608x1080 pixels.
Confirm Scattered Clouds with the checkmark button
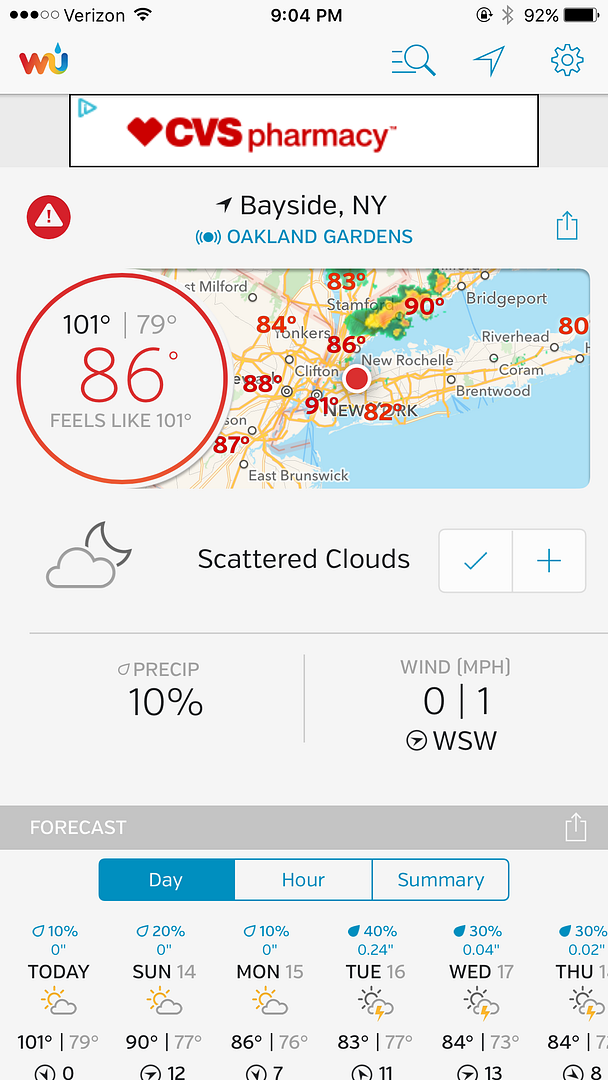tap(476, 561)
